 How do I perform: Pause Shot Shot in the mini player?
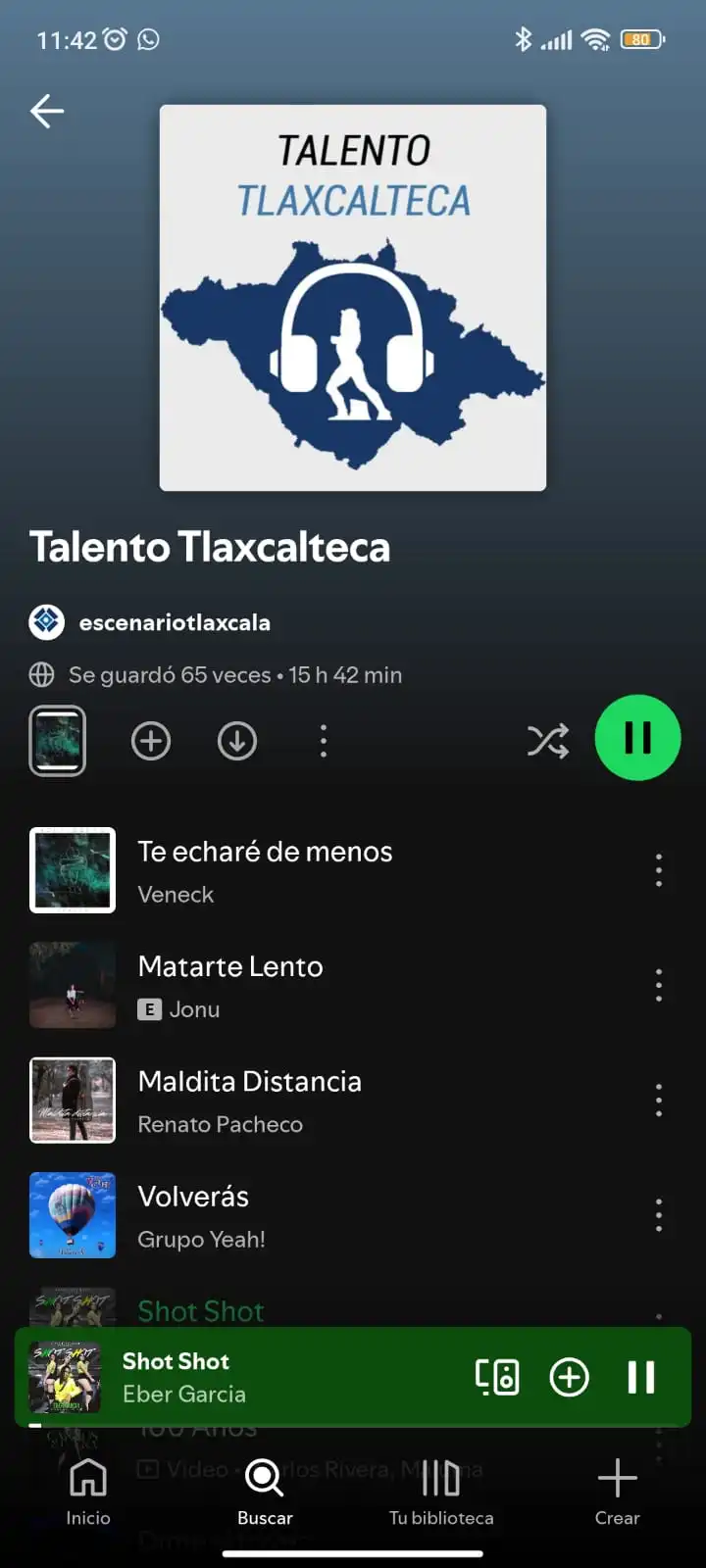[x=641, y=1377]
